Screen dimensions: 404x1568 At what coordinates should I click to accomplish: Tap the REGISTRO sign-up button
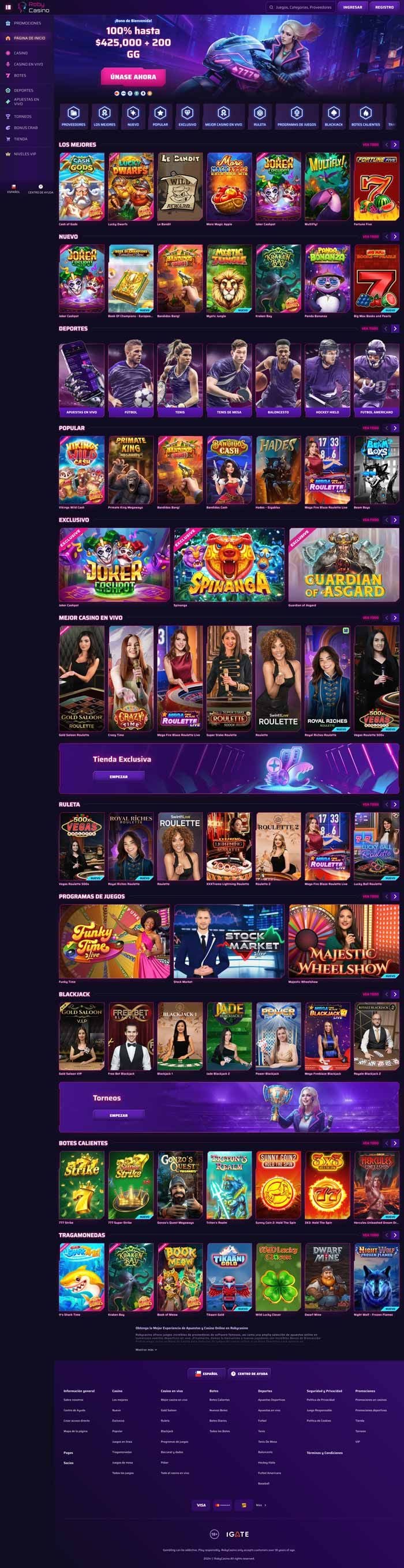(384, 7)
